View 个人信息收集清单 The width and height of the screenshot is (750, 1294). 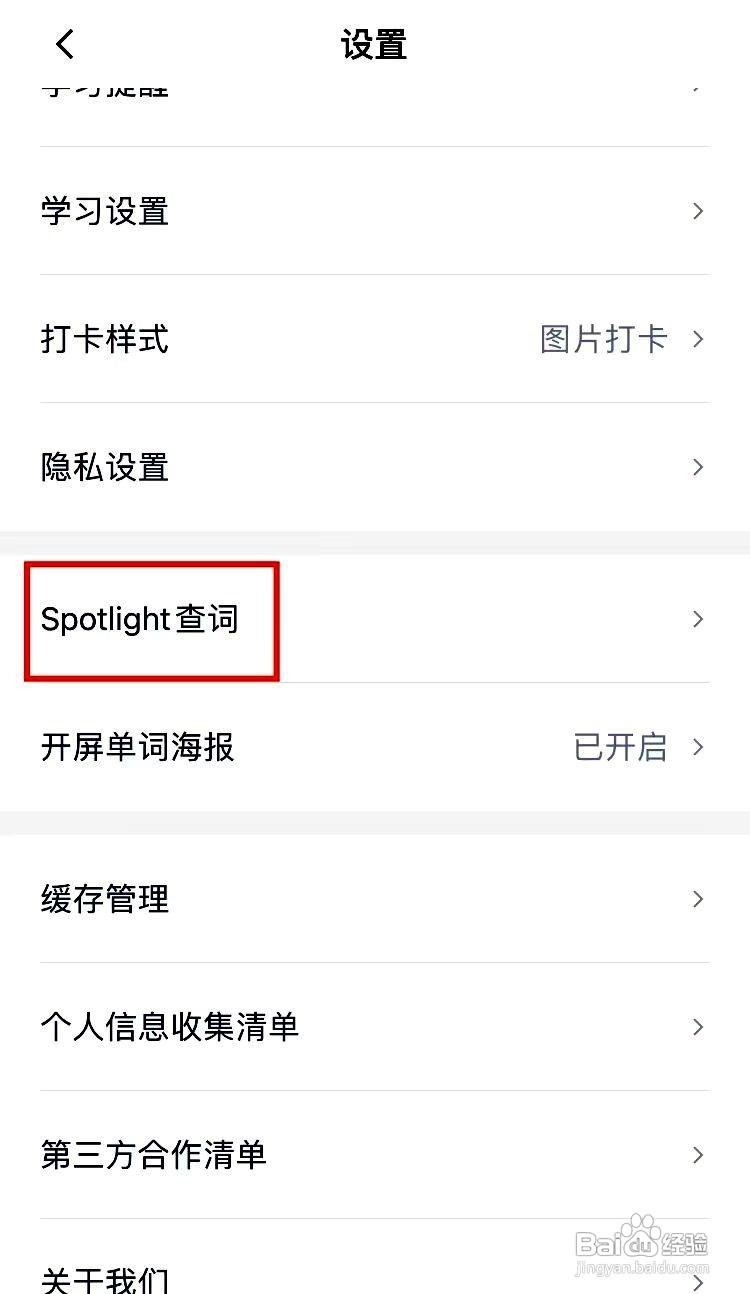(x=375, y=1027)
